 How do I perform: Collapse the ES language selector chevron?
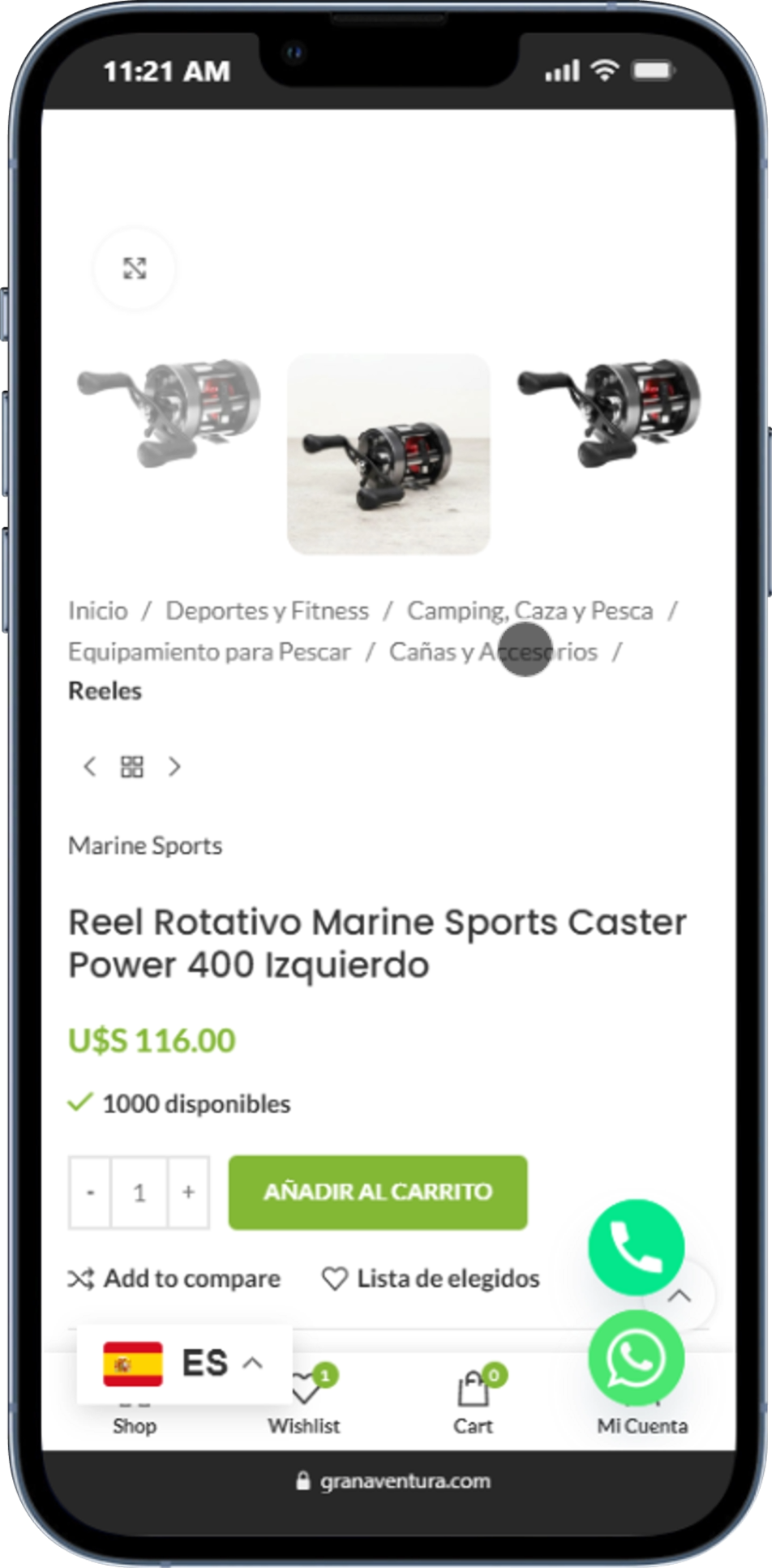coord(252,1363)
